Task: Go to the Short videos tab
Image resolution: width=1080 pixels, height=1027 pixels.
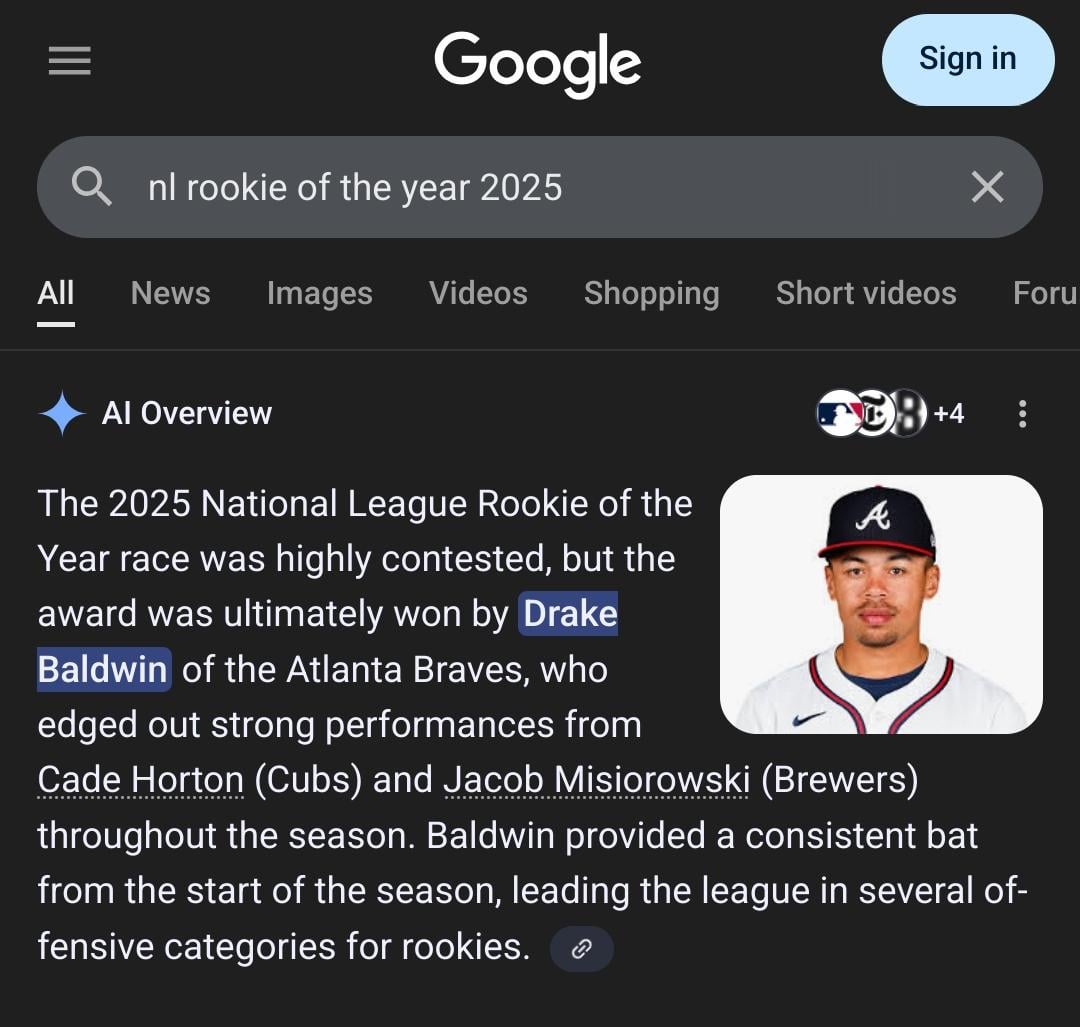Action: coord(866,293)
